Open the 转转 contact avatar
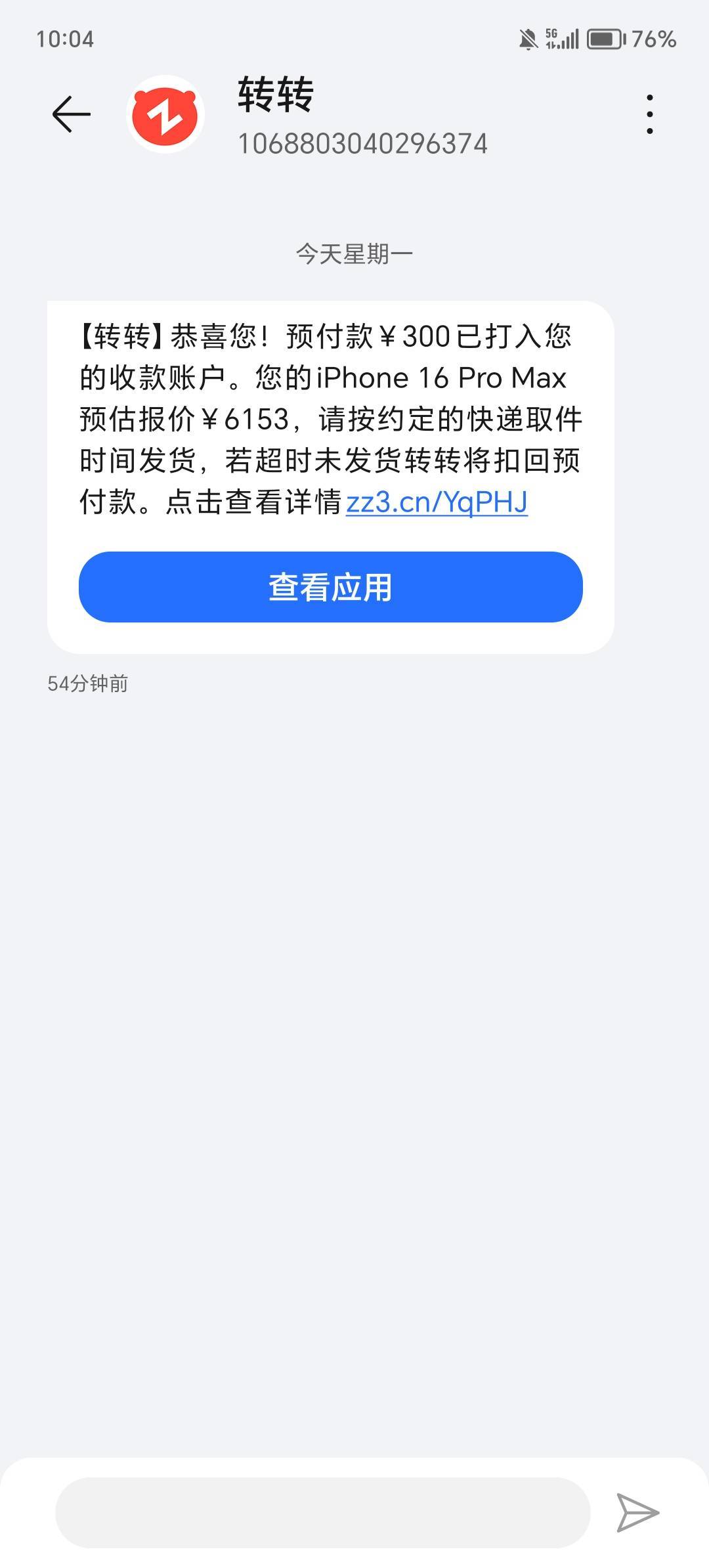The width and height of the screenshot is (709, 1568). [x=165, y=114]
